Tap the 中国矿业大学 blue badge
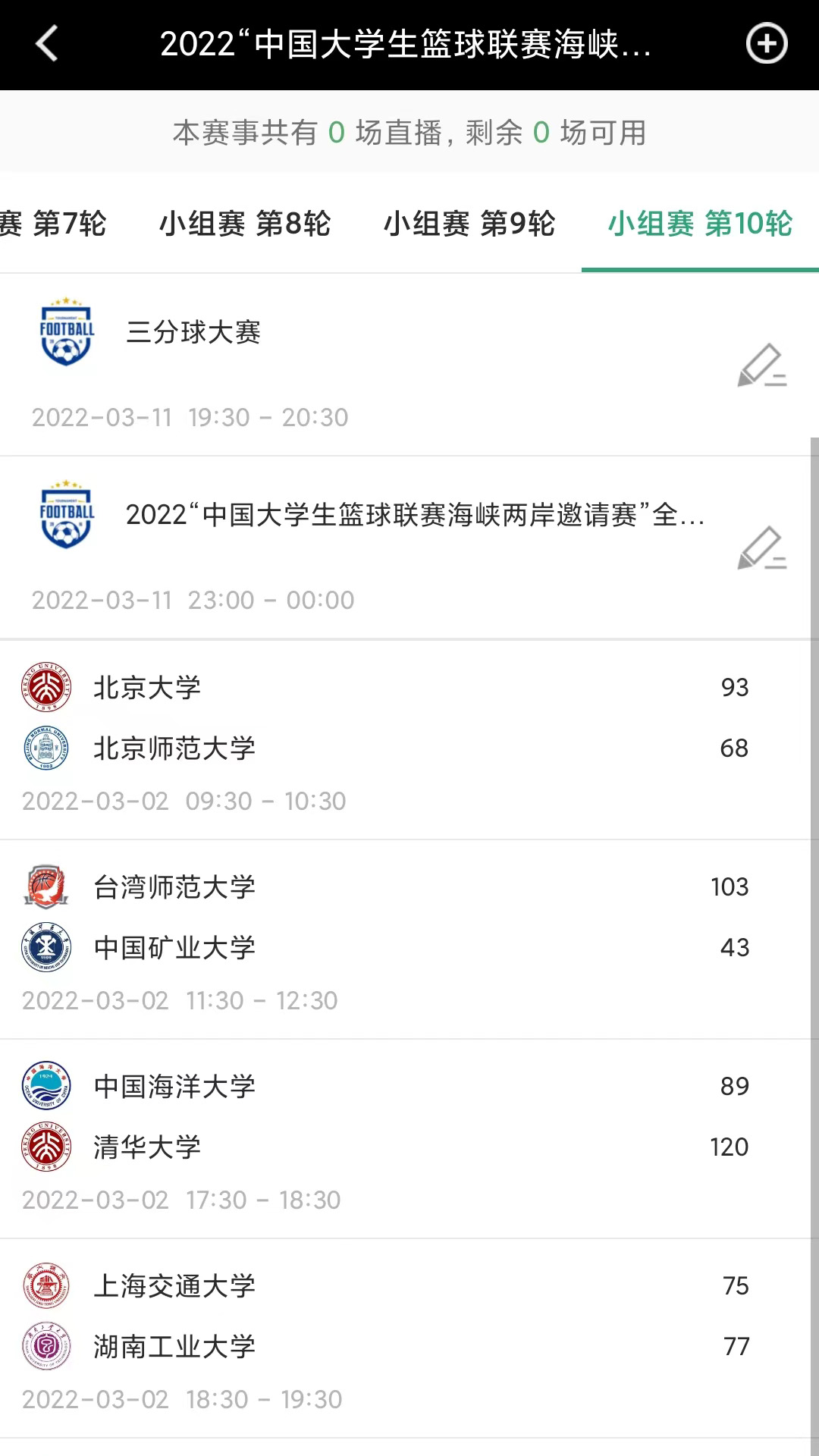Viewport: 819px width, 1456px height. 47,947
